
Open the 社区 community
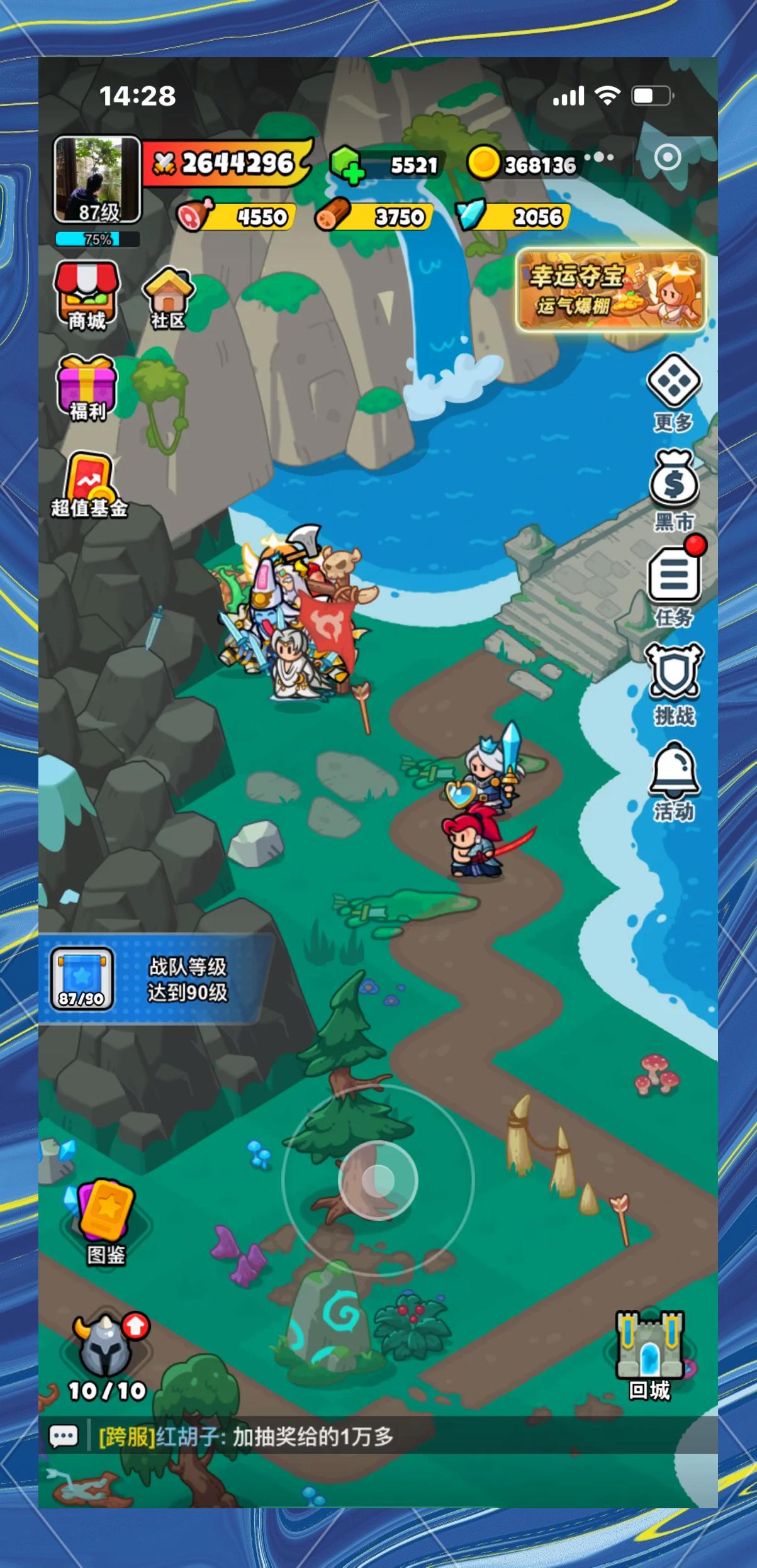pos(168,298)
